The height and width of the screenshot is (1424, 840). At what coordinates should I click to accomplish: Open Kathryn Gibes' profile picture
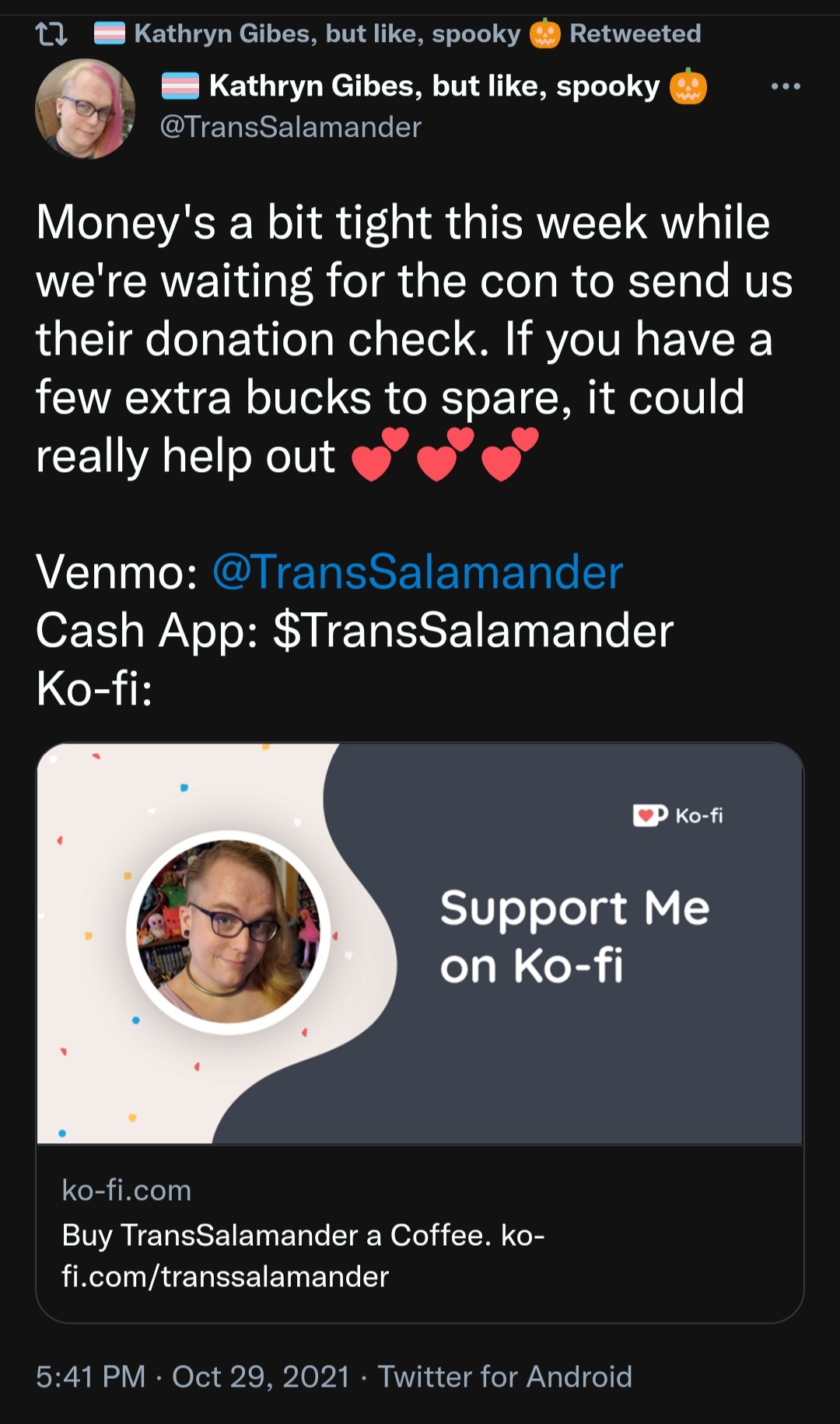[86, 109]
